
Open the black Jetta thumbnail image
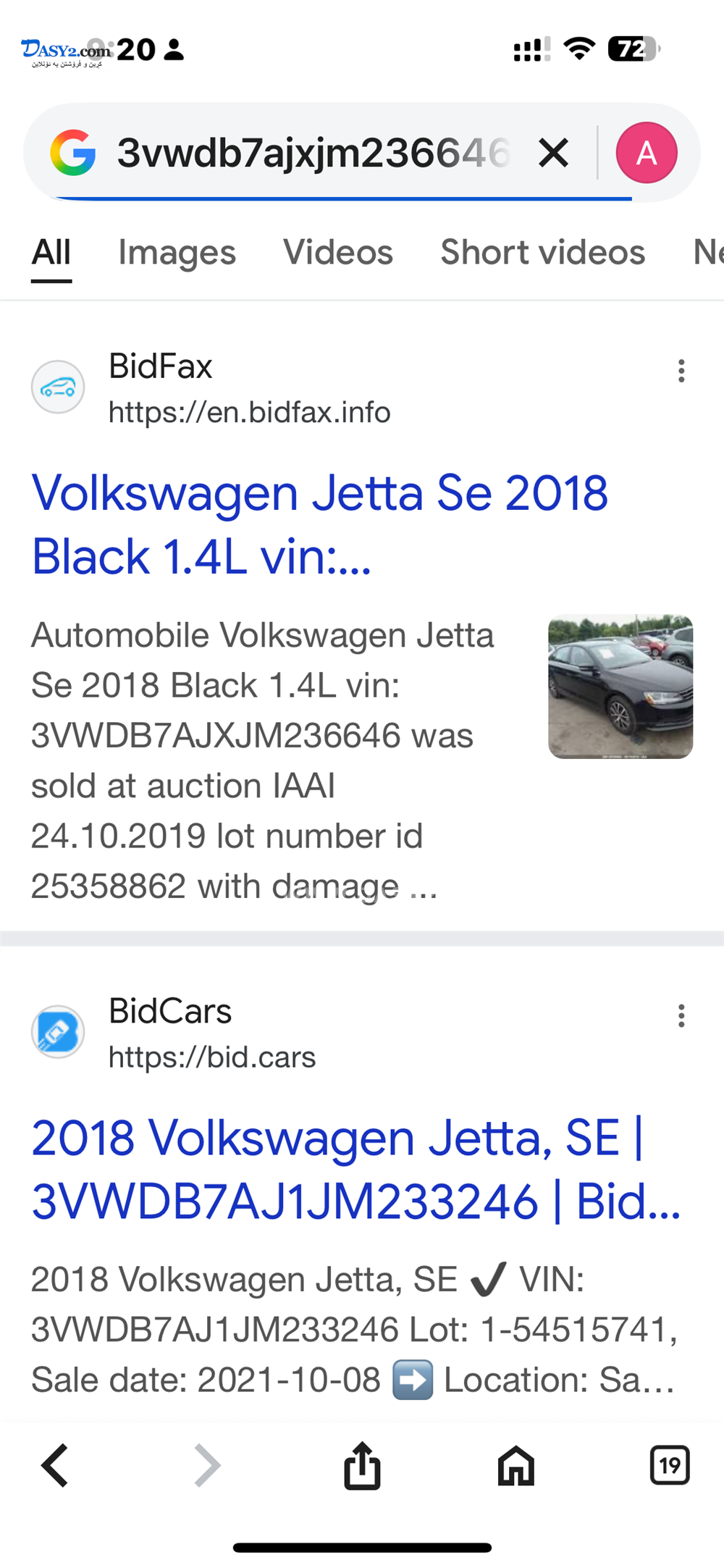tap(620, 686)
